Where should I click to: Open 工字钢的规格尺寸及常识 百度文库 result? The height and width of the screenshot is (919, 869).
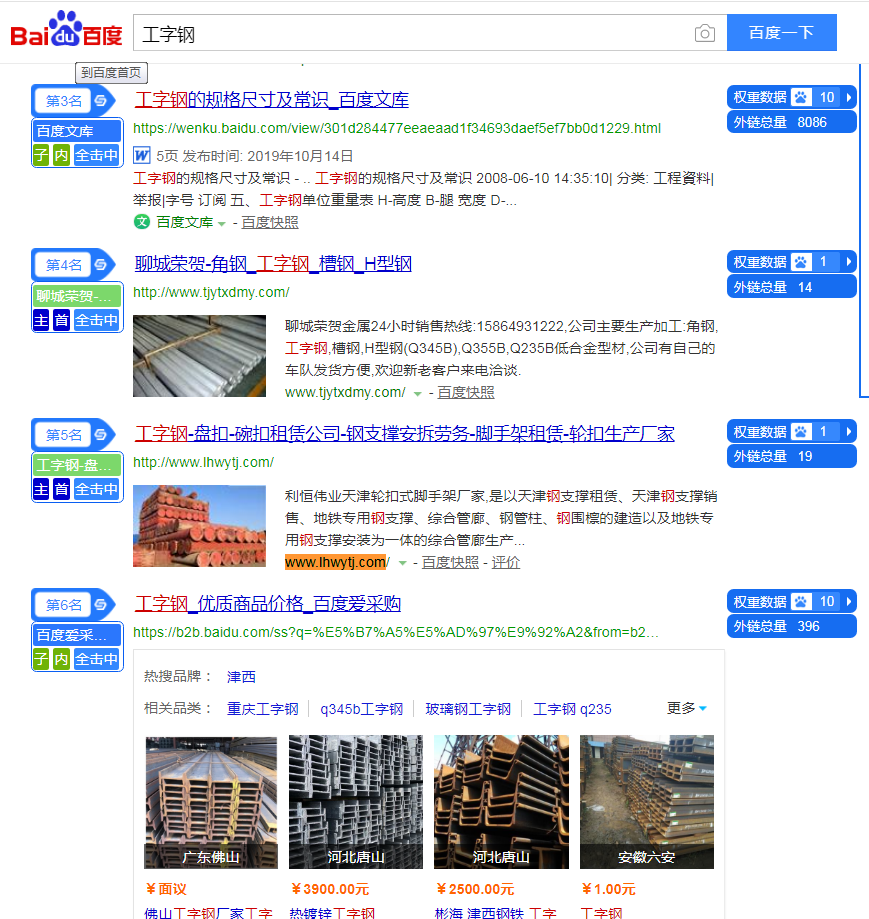[271, 100]
